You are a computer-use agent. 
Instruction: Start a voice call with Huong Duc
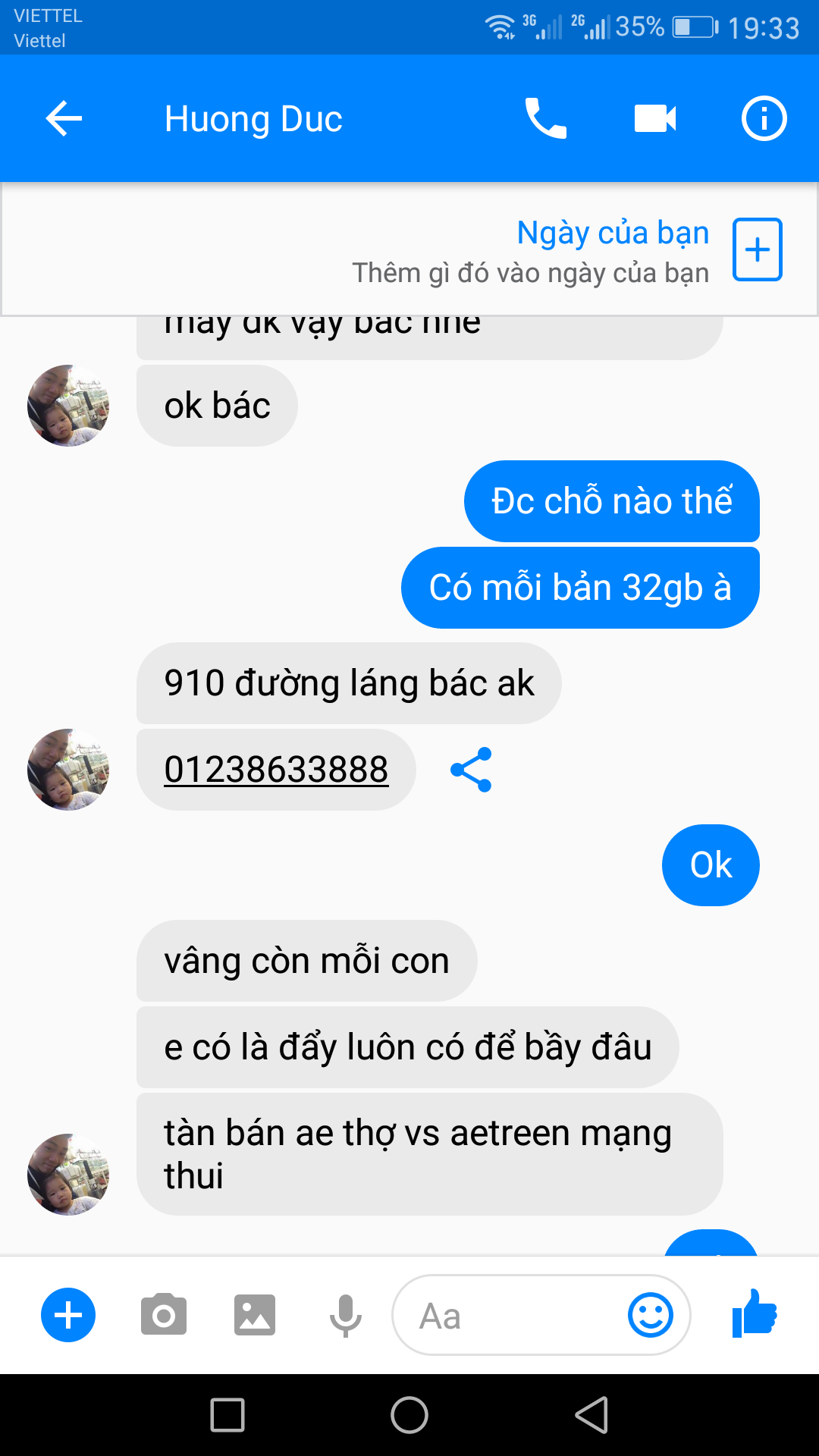point(545,119)
